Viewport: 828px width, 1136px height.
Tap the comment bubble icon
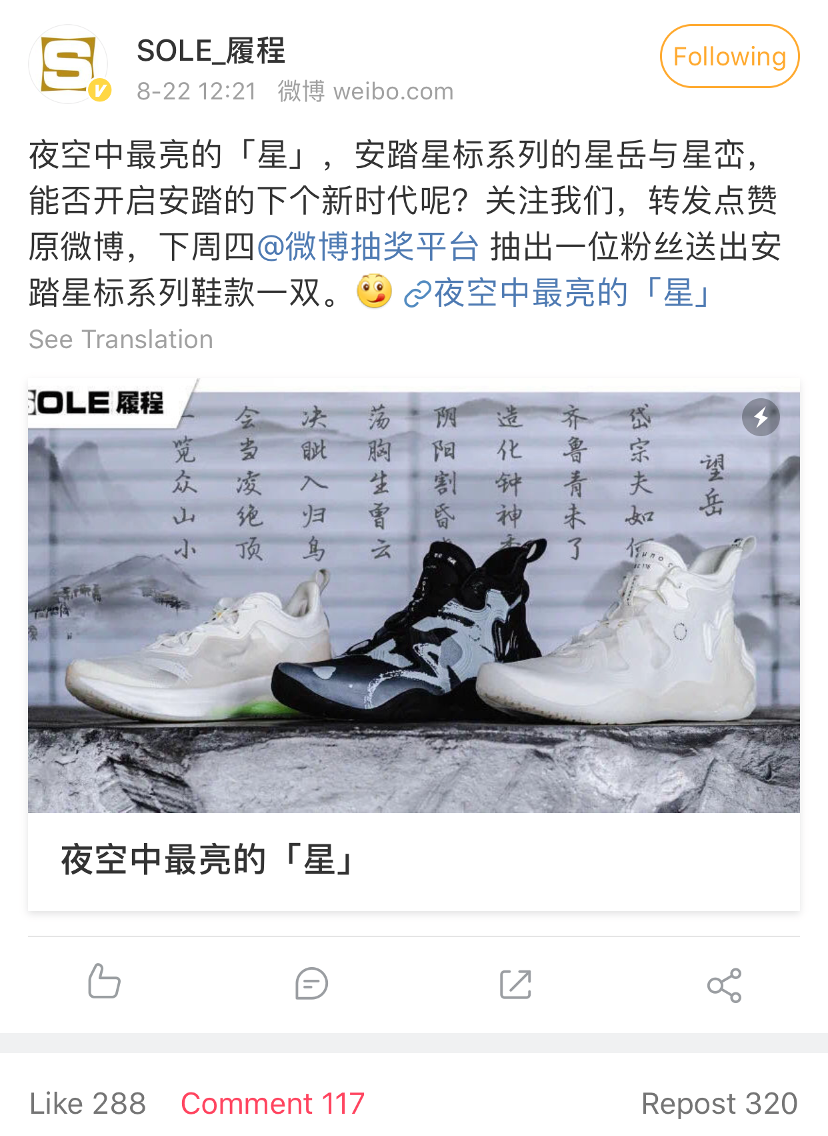click(311, 984)
